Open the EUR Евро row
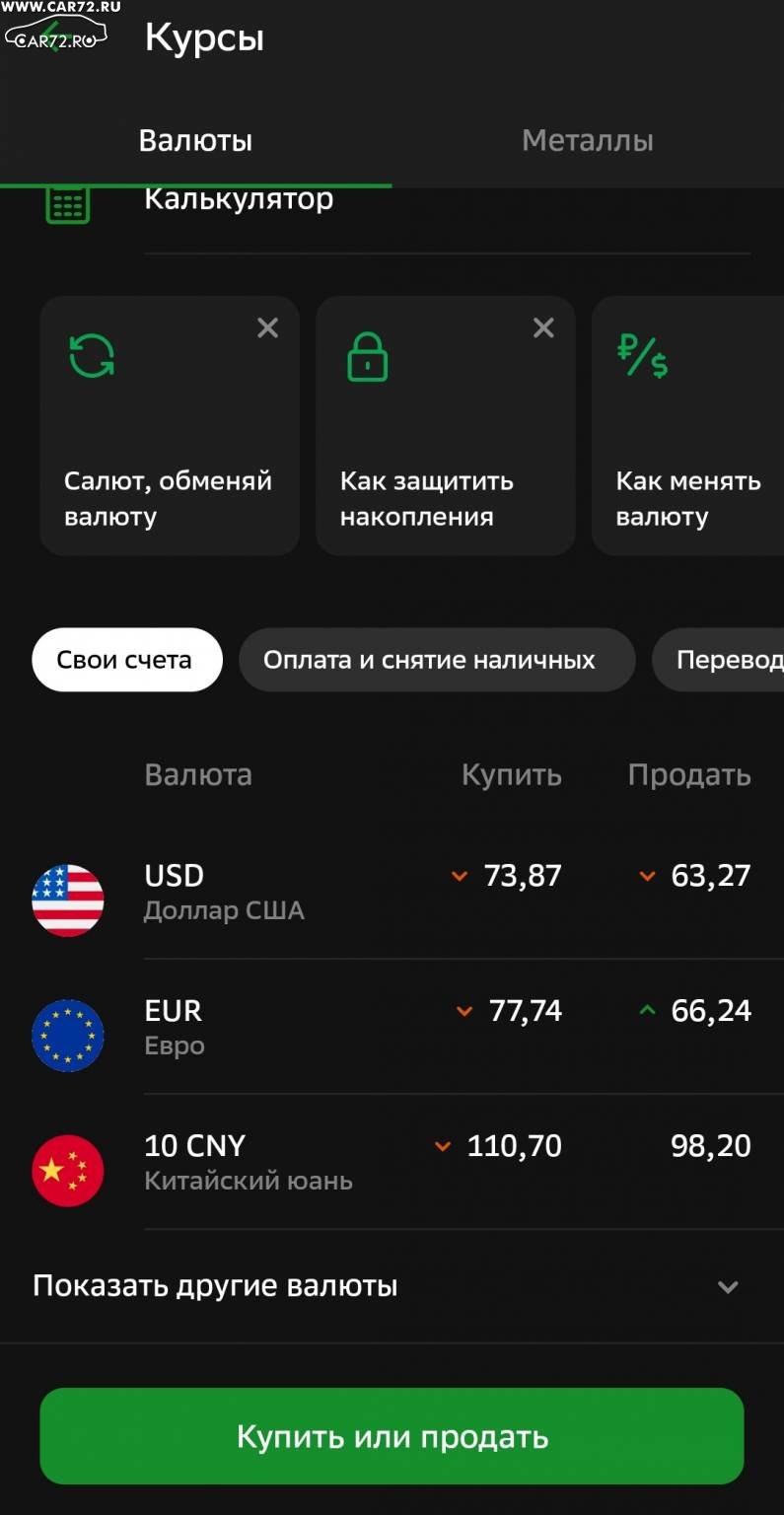The width and height of the screenshot is (784, 1515). (392, 1027)
